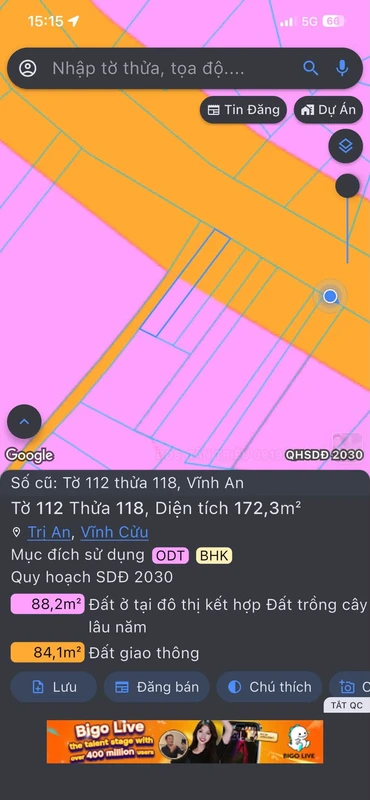
Task: Expand panel with up-chevron button
Action: coord(24,421)
